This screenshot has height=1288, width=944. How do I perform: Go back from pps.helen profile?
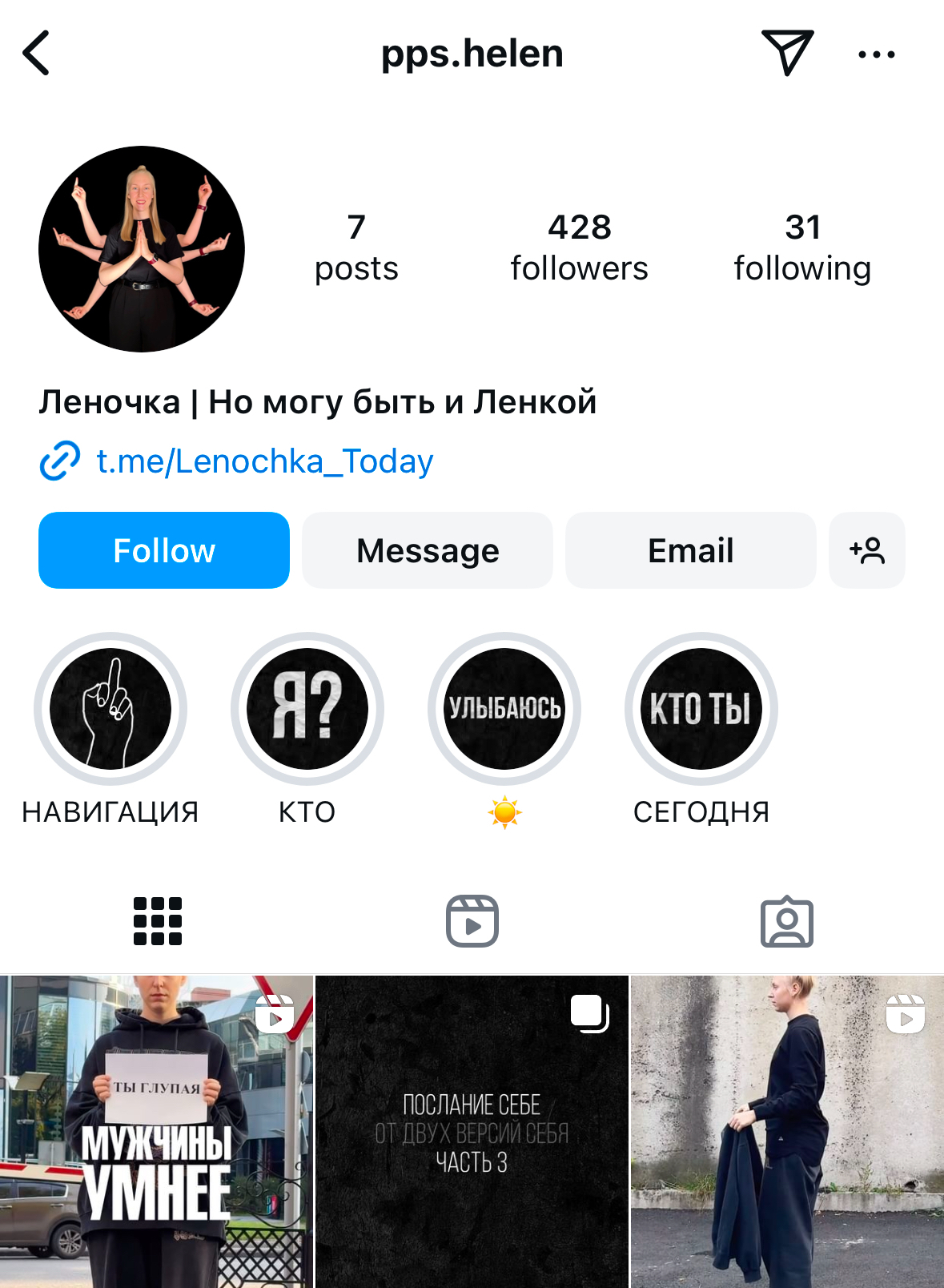[37, 54]
